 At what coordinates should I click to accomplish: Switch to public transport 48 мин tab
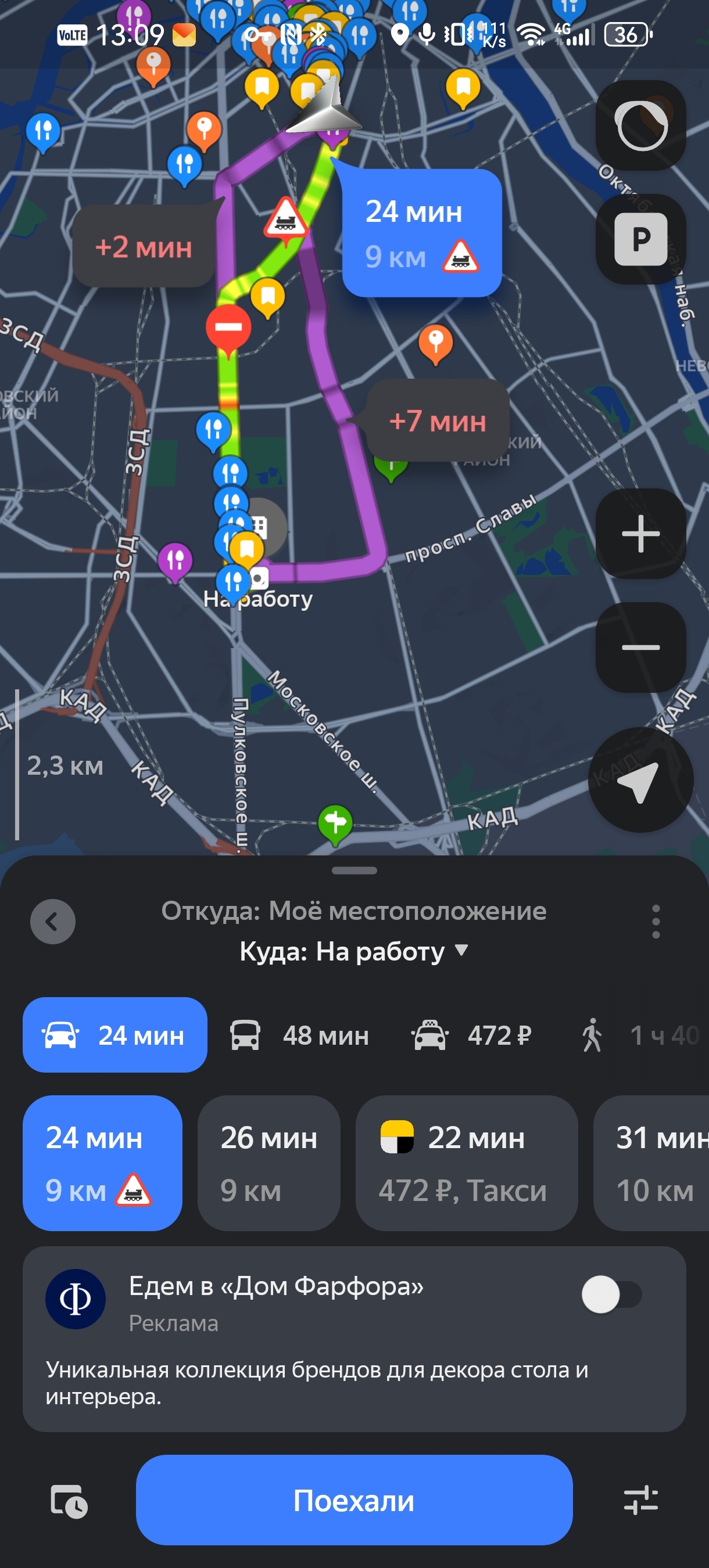tap(300, 1035)
